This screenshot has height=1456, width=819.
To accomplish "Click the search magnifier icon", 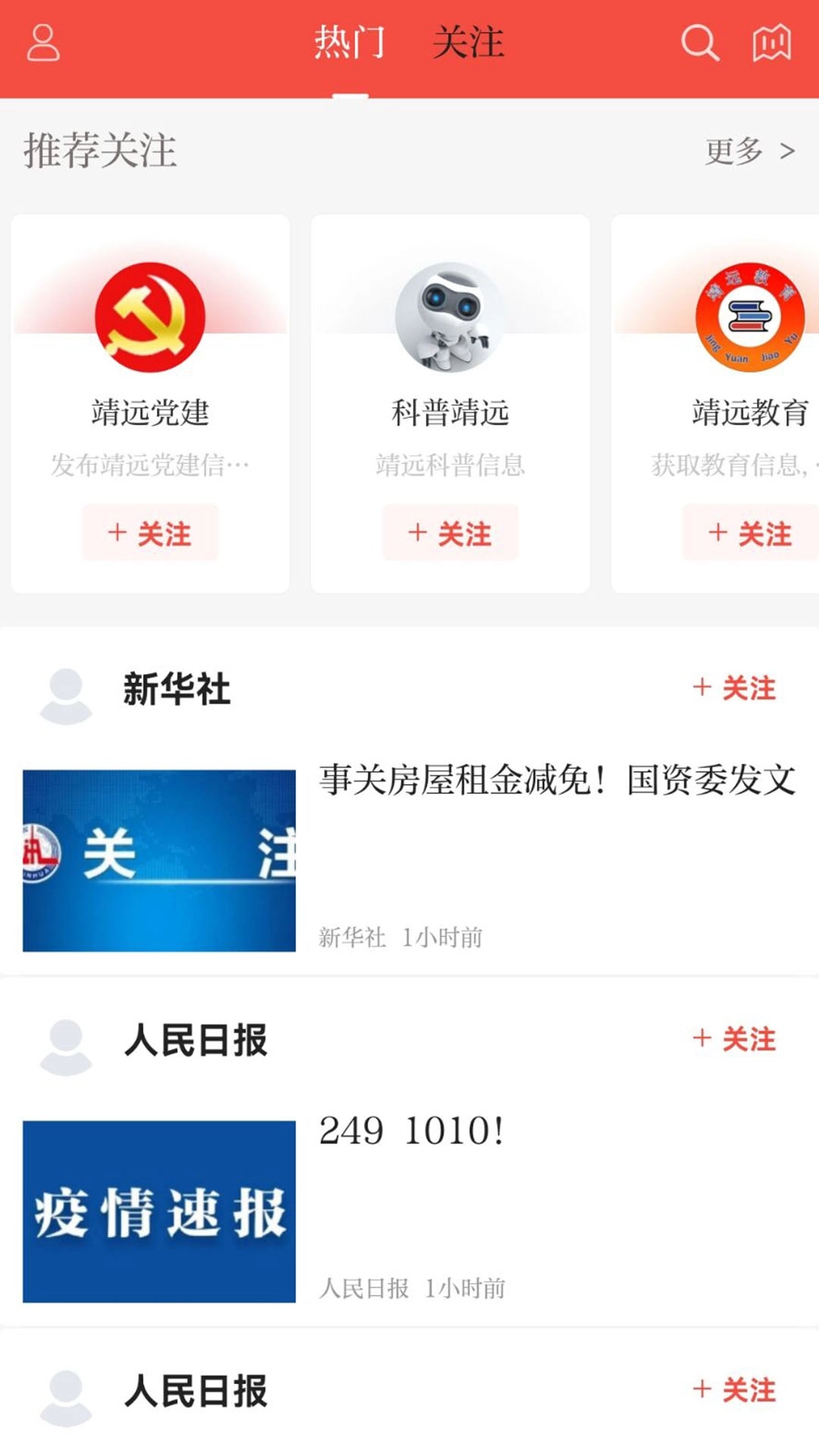I will pyautogui.click(x=699, y=43).
